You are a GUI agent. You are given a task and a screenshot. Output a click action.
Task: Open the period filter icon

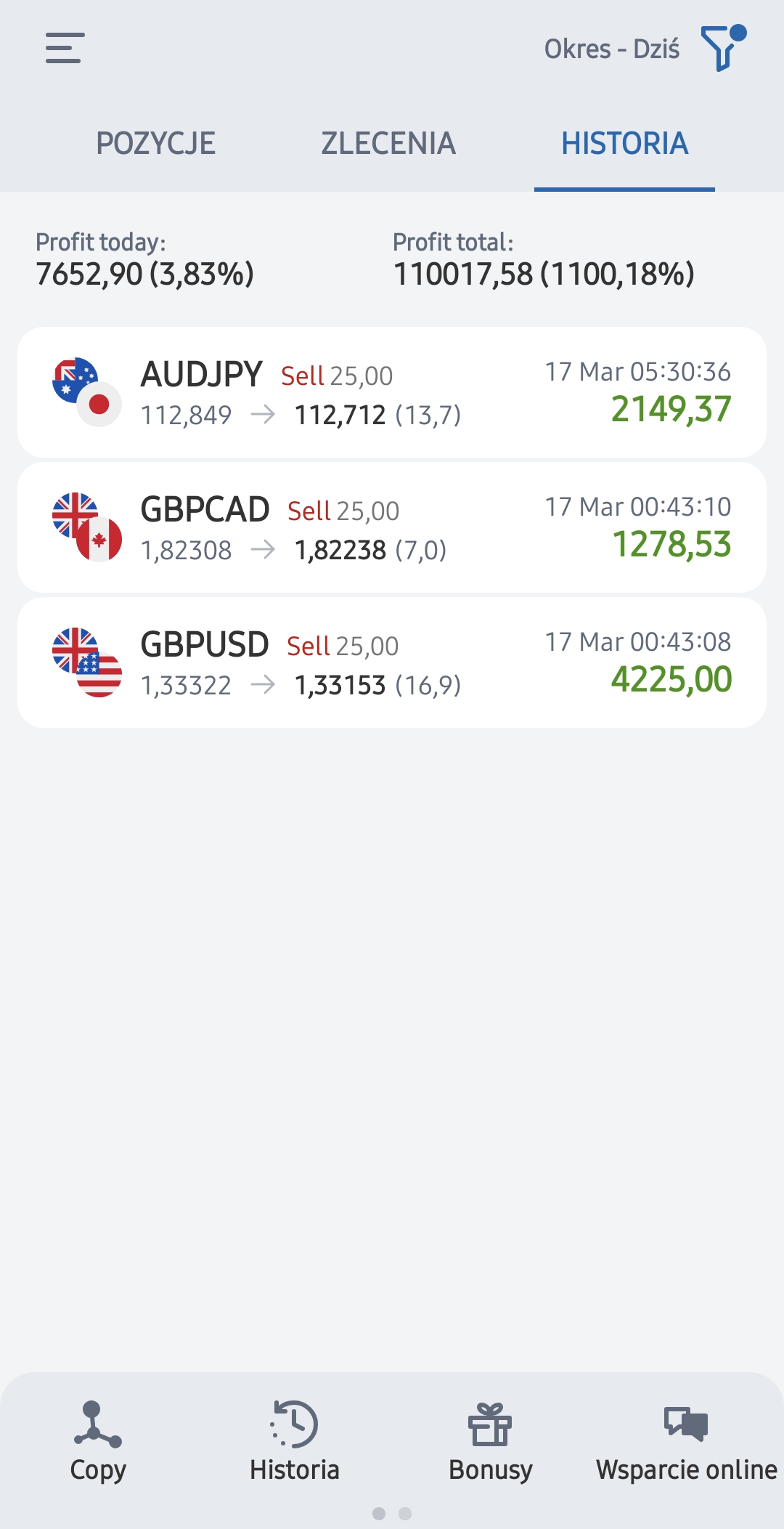[722, 48]
